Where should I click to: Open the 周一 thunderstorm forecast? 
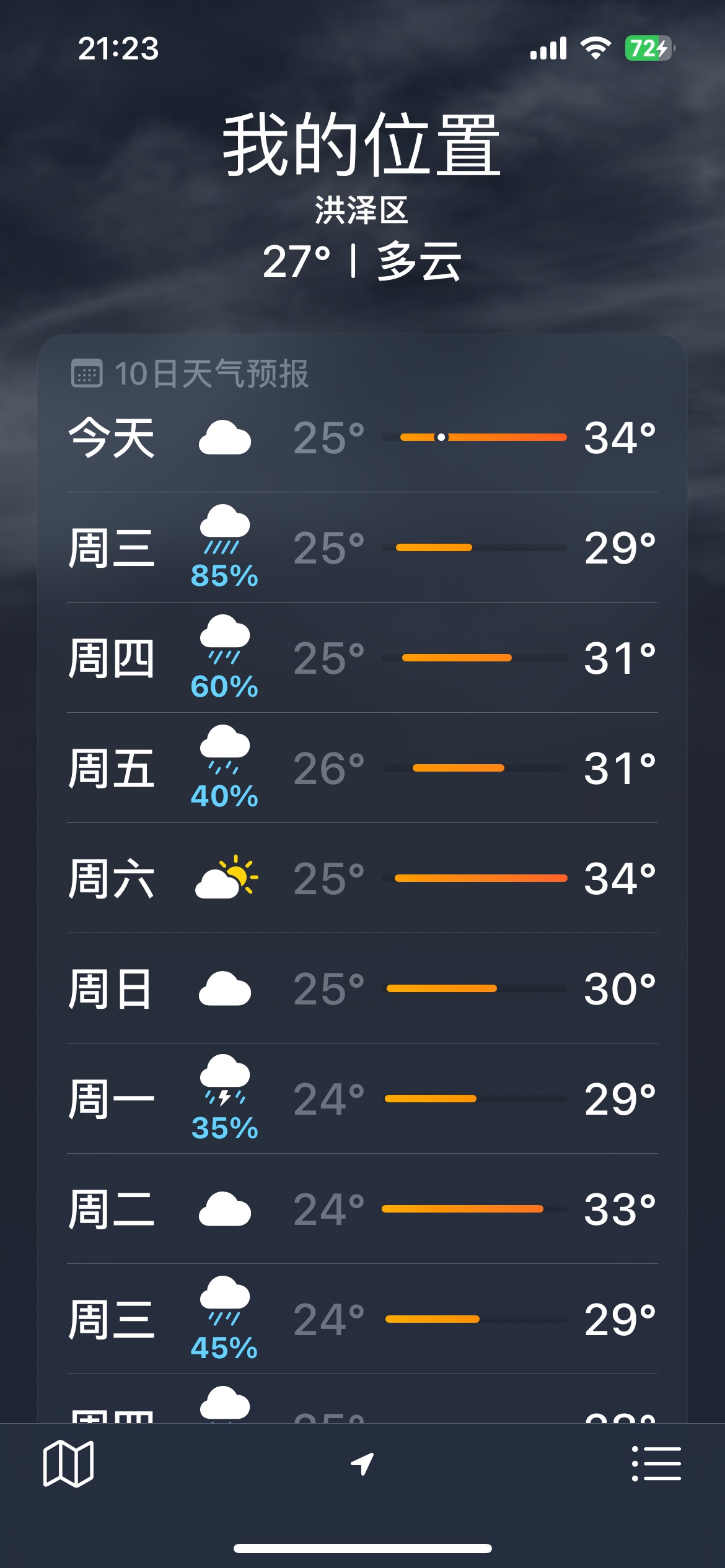click(362, 1099)
